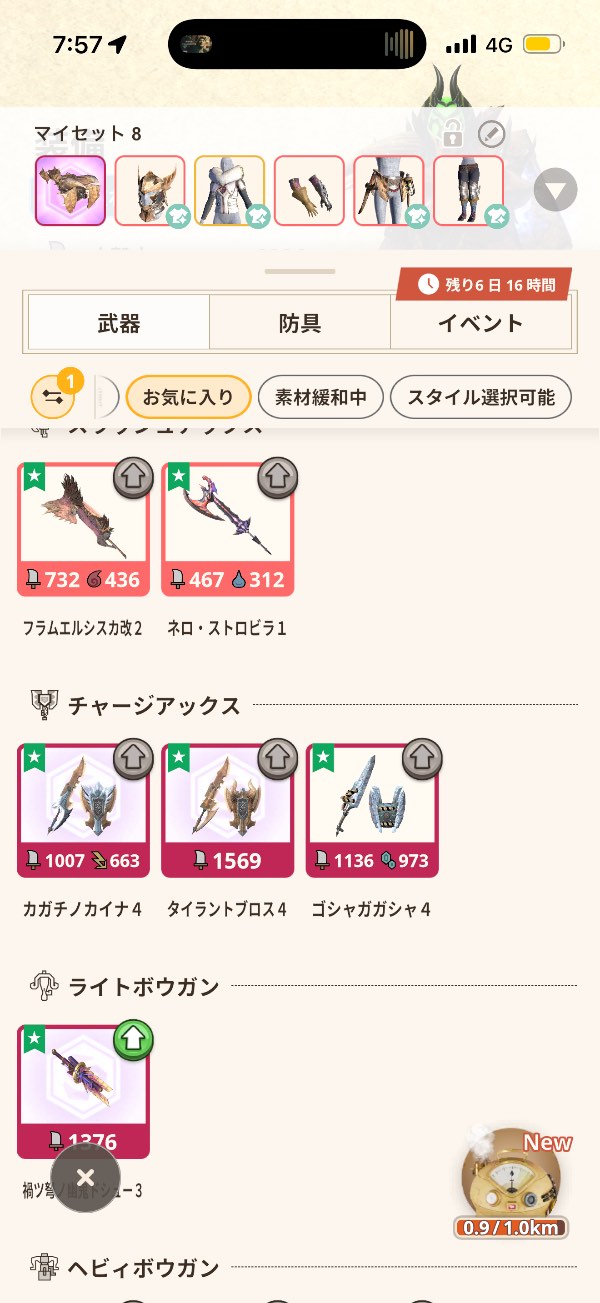The width and height of the screenshot is (600, 1303).
Task: Select the equipped weapon slot in My Set 8
Action: [70, 190]
